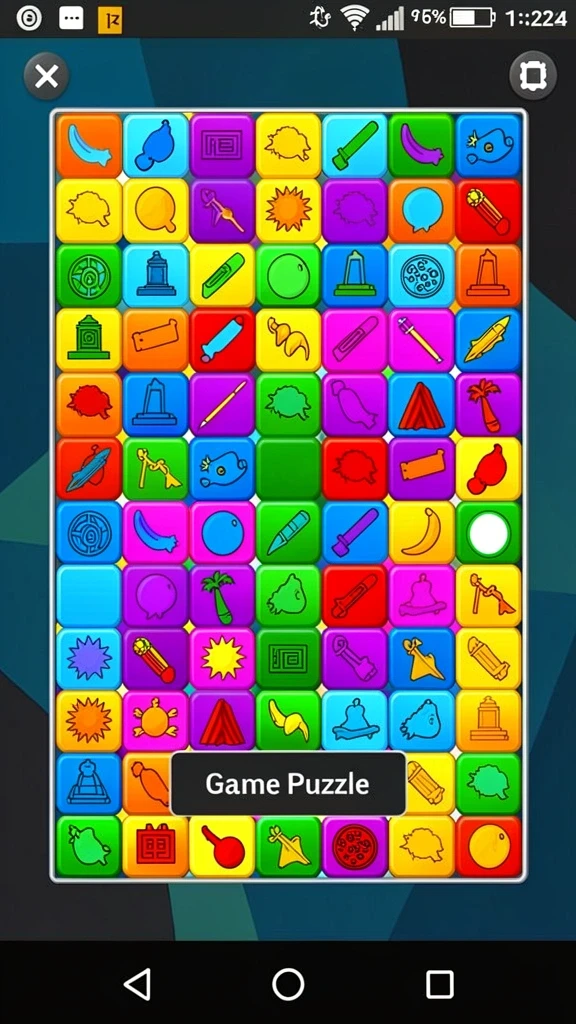Tap the red pizza on purple tile

tap(355, 847)
